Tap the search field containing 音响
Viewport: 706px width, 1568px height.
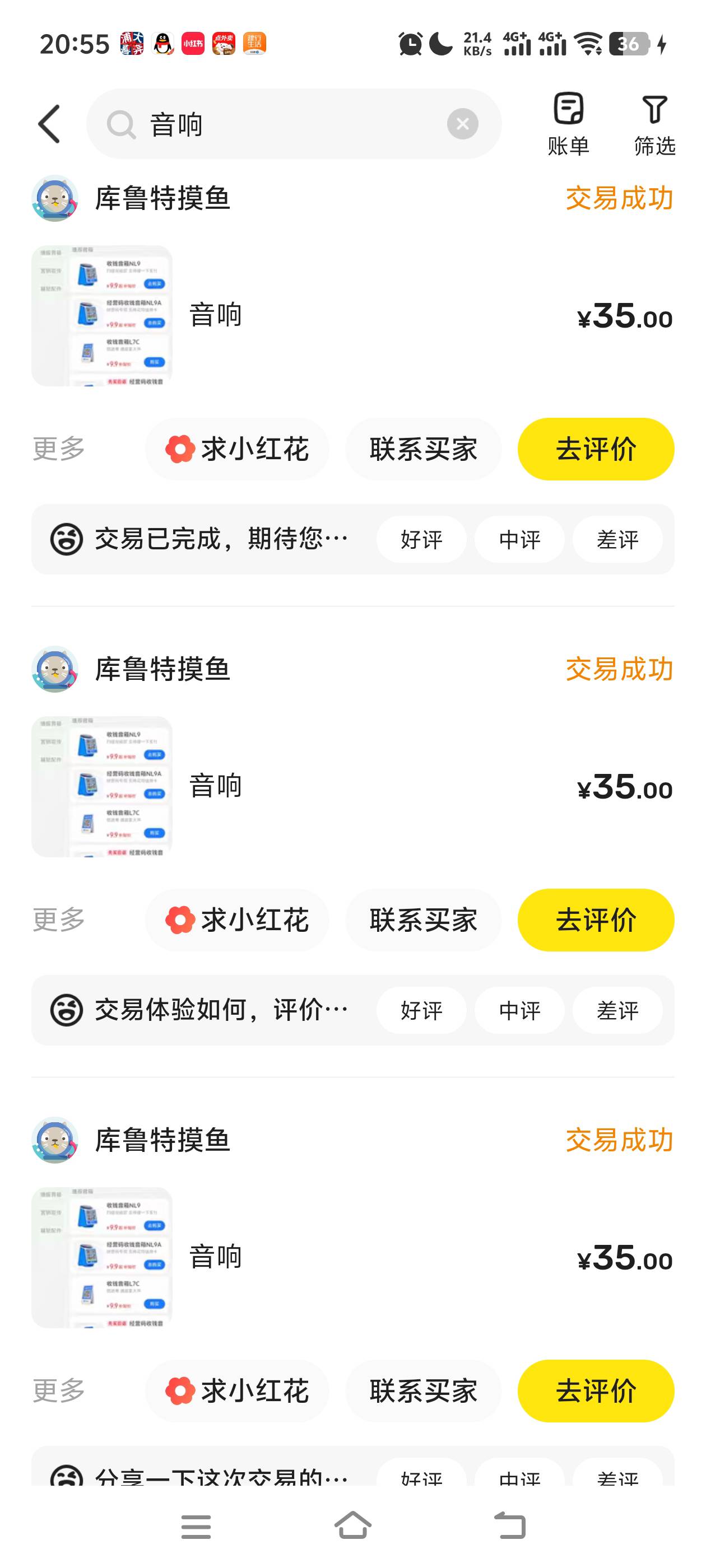tap(294, 124)
